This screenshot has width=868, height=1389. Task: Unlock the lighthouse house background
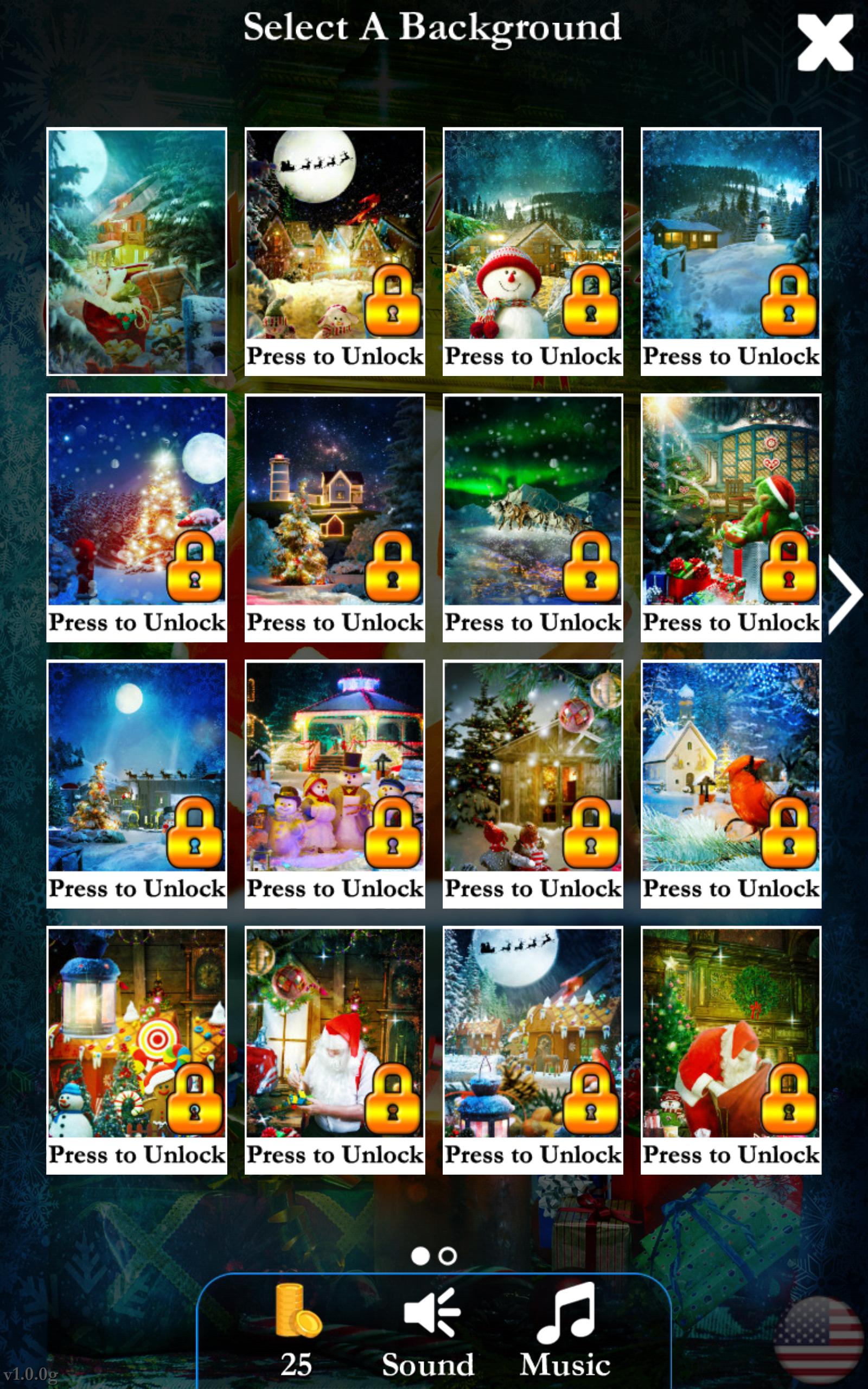335,517
